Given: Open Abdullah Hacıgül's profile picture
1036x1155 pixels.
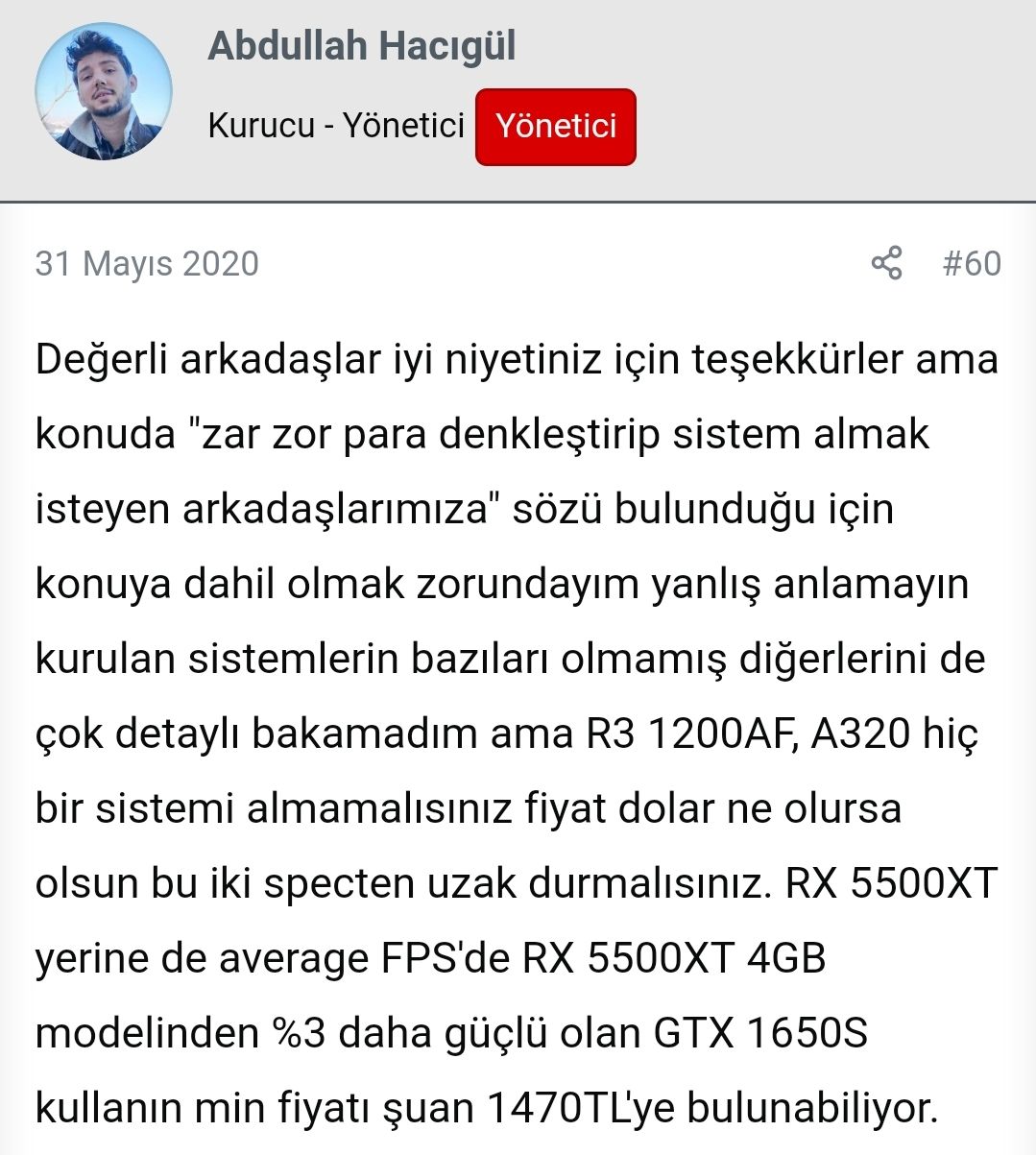Looking at the screenshot, I should point(104,91).
